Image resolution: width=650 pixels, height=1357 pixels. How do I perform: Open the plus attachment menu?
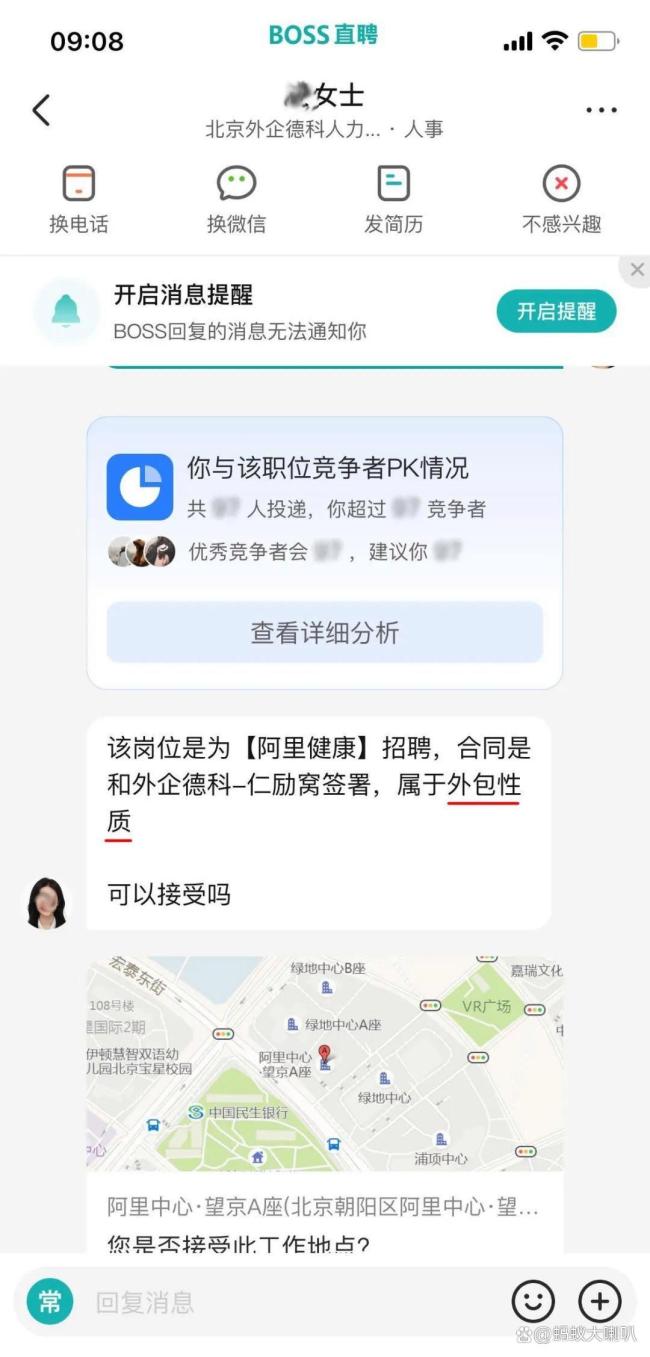point(600,1301)
